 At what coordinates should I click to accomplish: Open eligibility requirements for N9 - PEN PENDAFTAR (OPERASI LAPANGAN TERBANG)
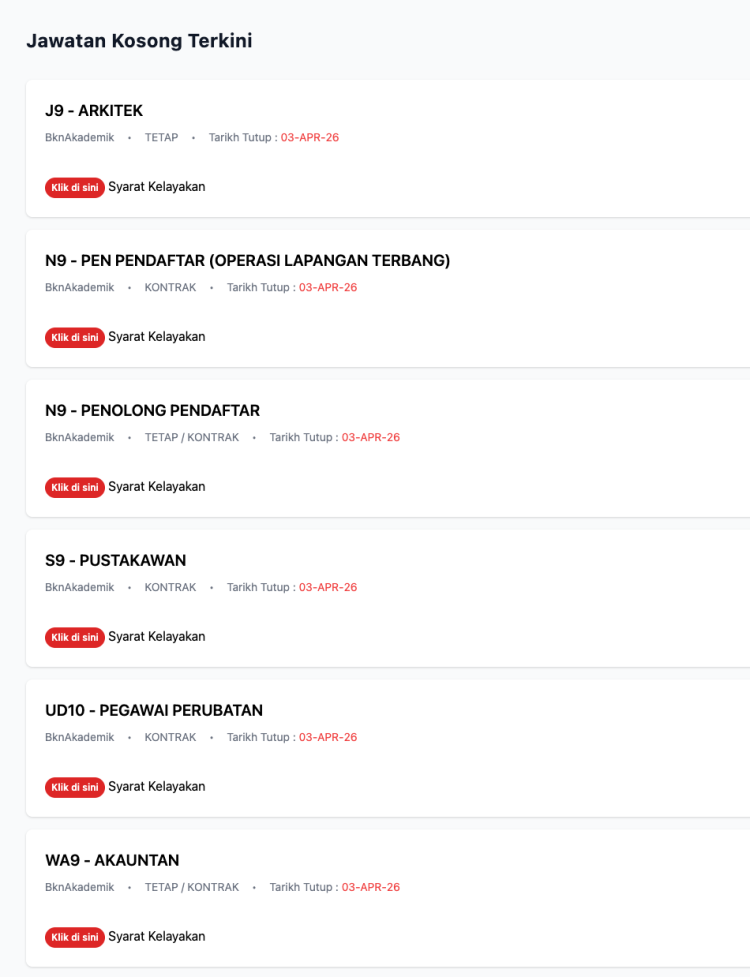[75, 337]
